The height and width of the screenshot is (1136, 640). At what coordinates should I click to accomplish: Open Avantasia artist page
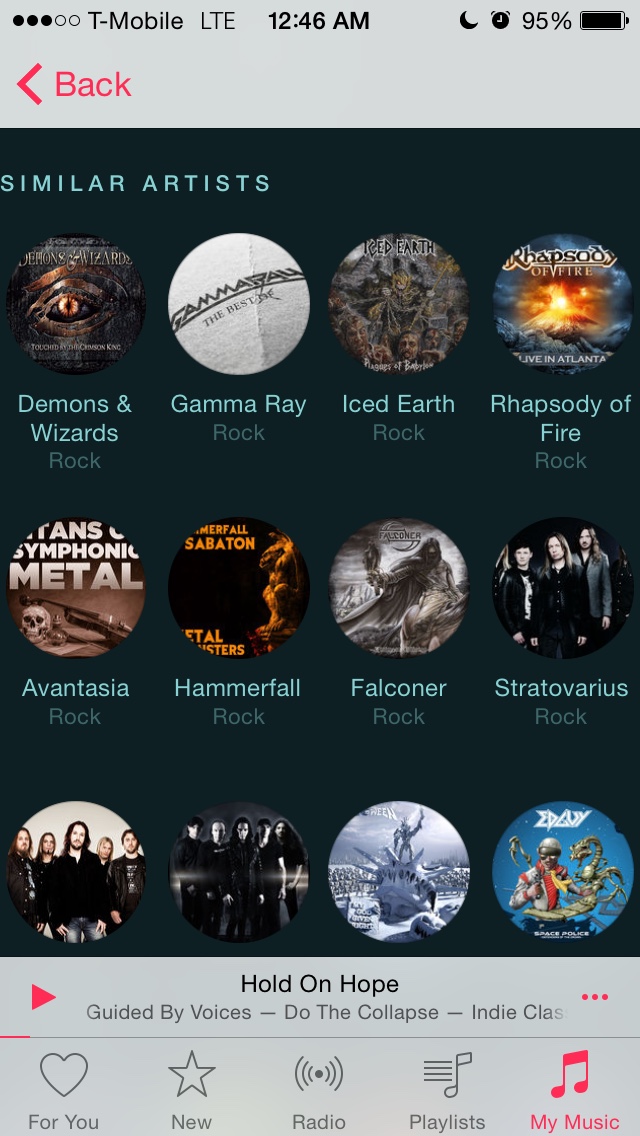coord(75,588)
